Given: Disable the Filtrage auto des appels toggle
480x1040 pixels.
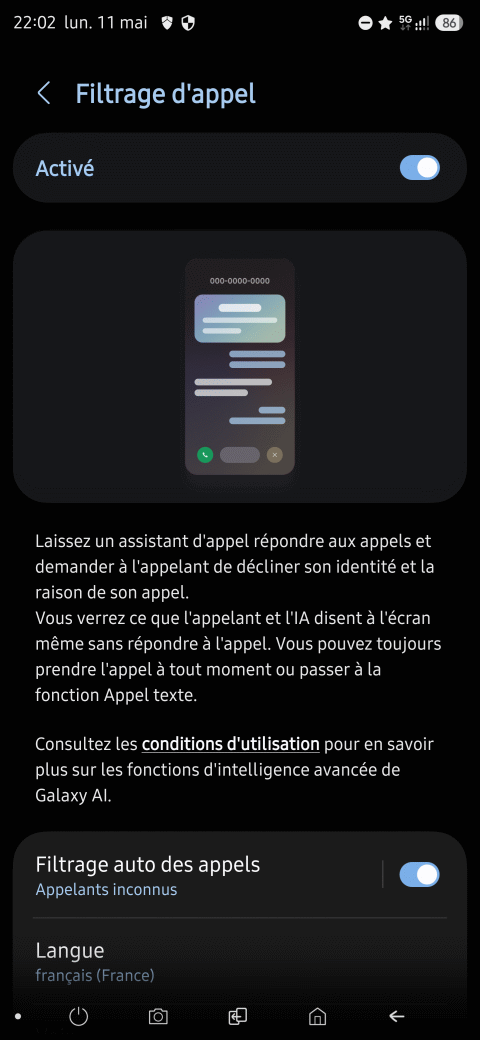Looking at the screenshot, I should point(420,874).
